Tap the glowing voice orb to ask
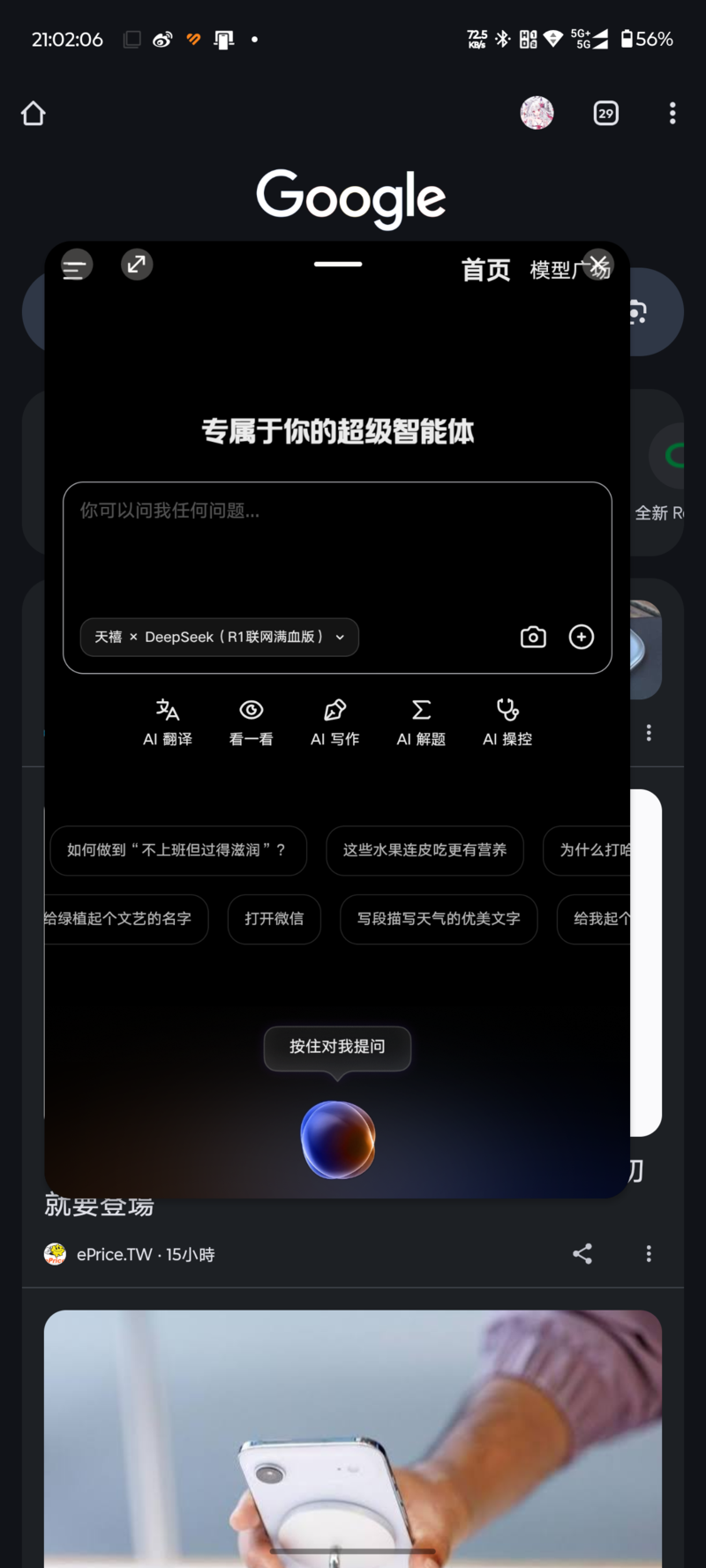Viewport: 706px width, 1568px height. pos(338,1139)
